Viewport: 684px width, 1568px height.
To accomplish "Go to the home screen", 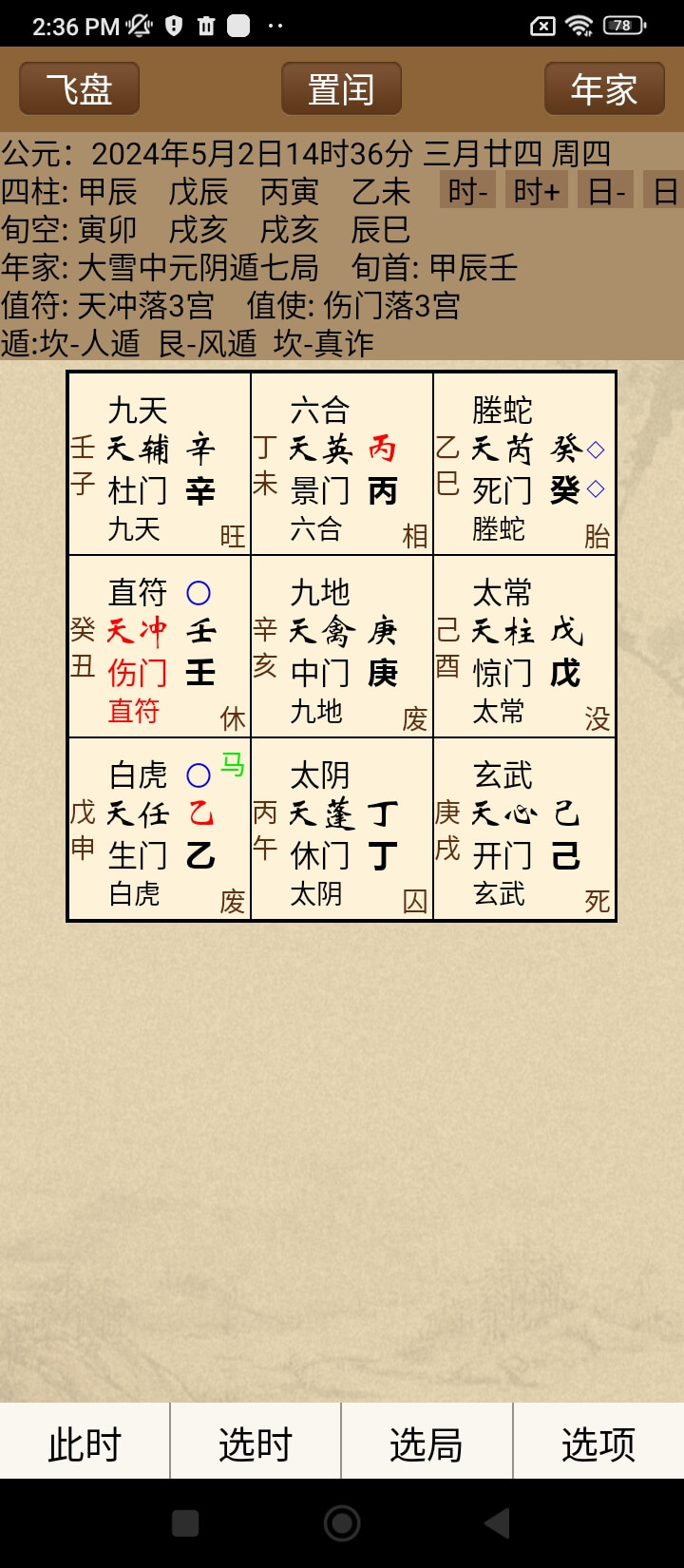I will tap(342, 1523).
